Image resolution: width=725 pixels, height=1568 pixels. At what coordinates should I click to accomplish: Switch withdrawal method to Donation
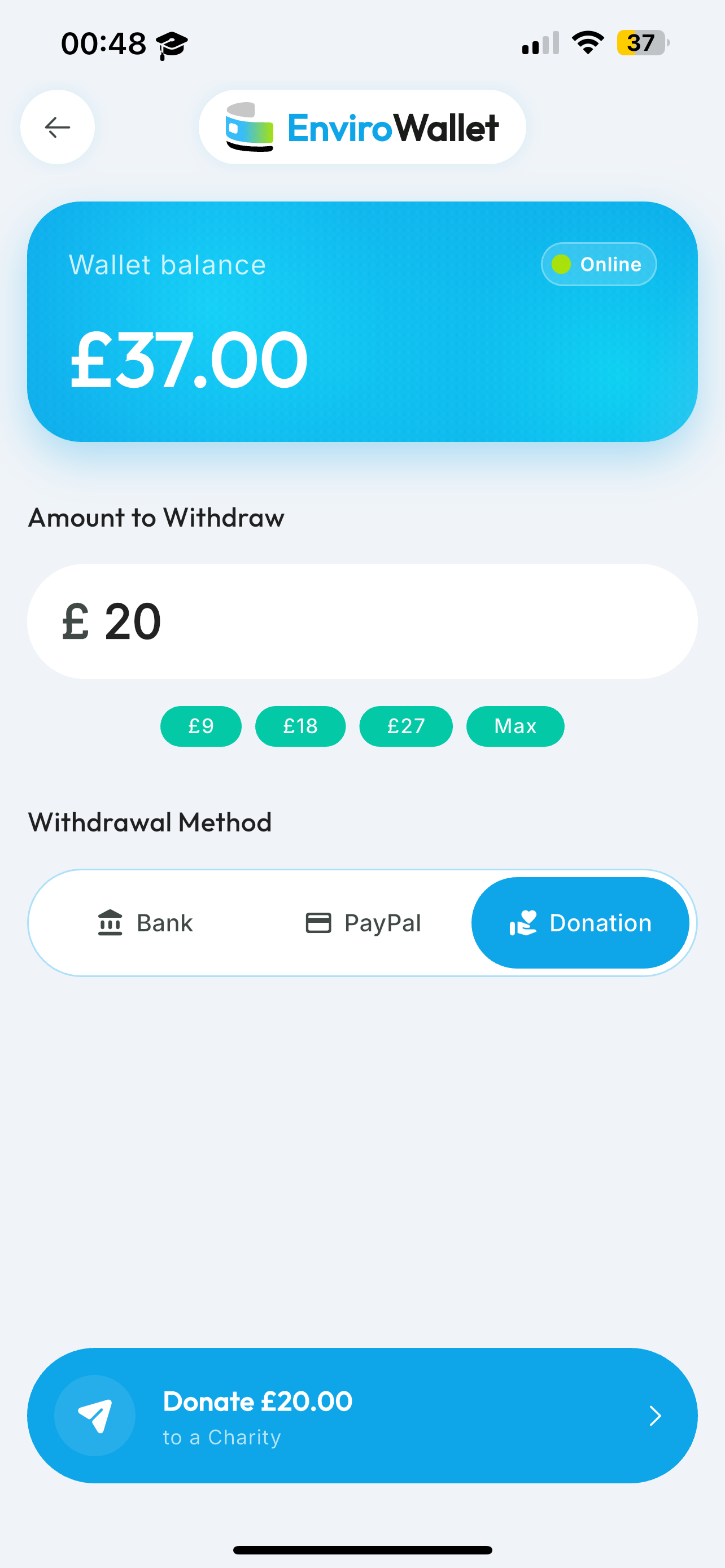click(580, 922)
